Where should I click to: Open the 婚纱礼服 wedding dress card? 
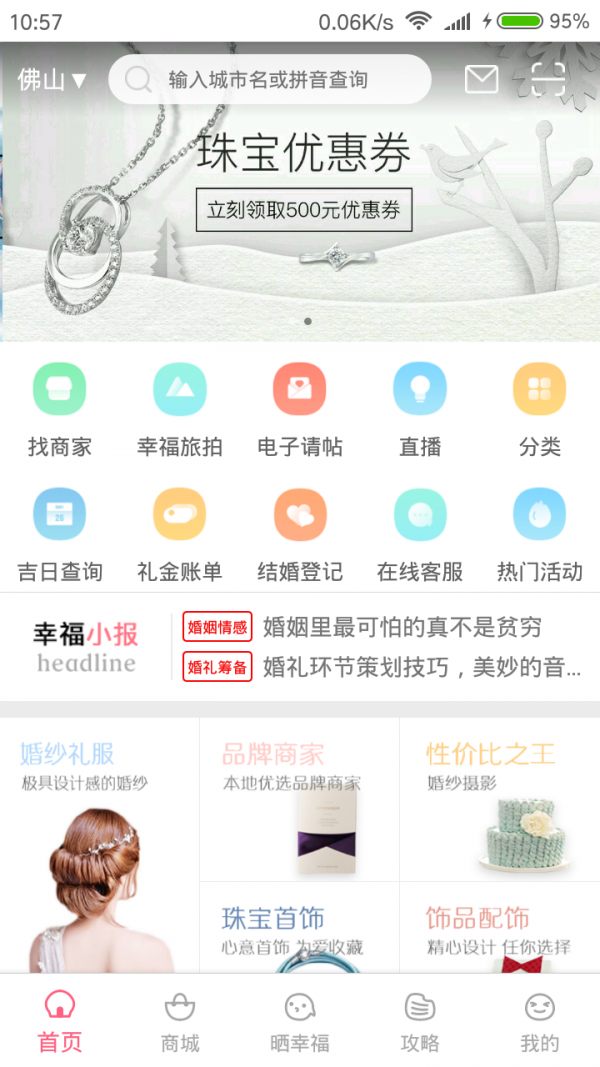click(x=100, y=845)
